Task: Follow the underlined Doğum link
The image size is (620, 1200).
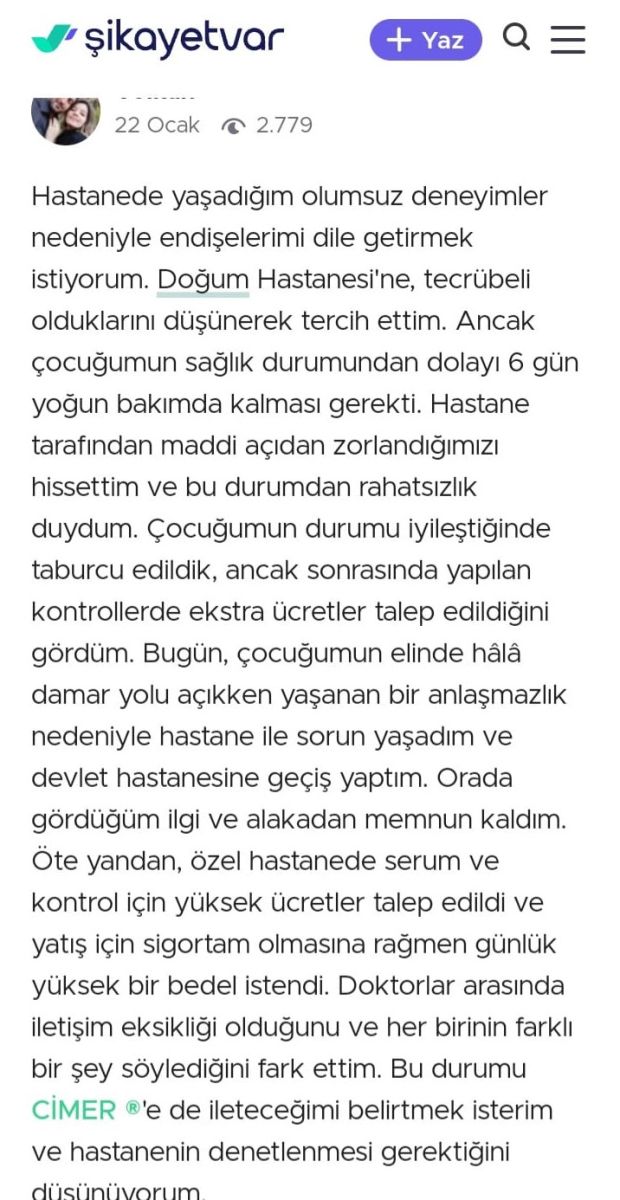Action: (x=203, y=280)
